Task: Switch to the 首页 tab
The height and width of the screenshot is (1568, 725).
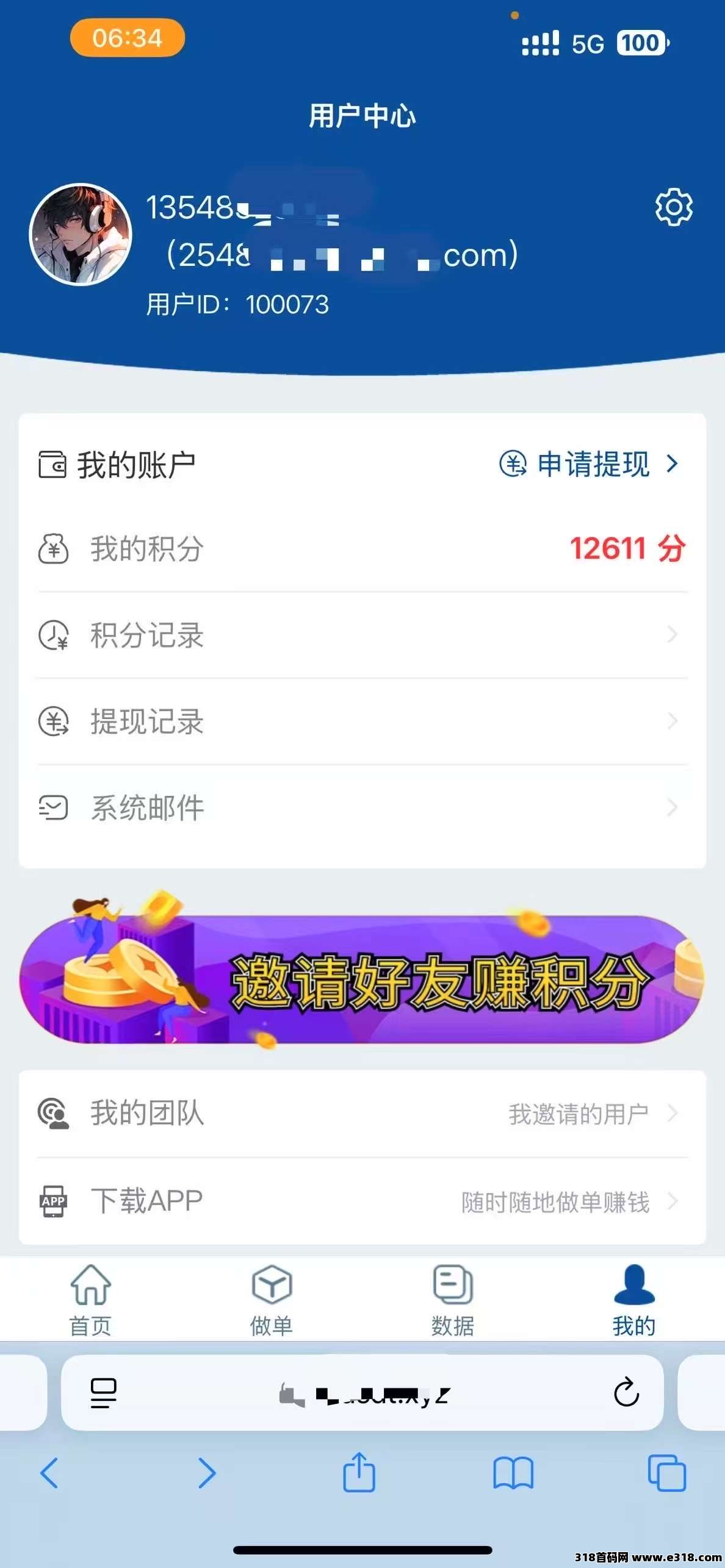Action: click(x=90, y=1299)
